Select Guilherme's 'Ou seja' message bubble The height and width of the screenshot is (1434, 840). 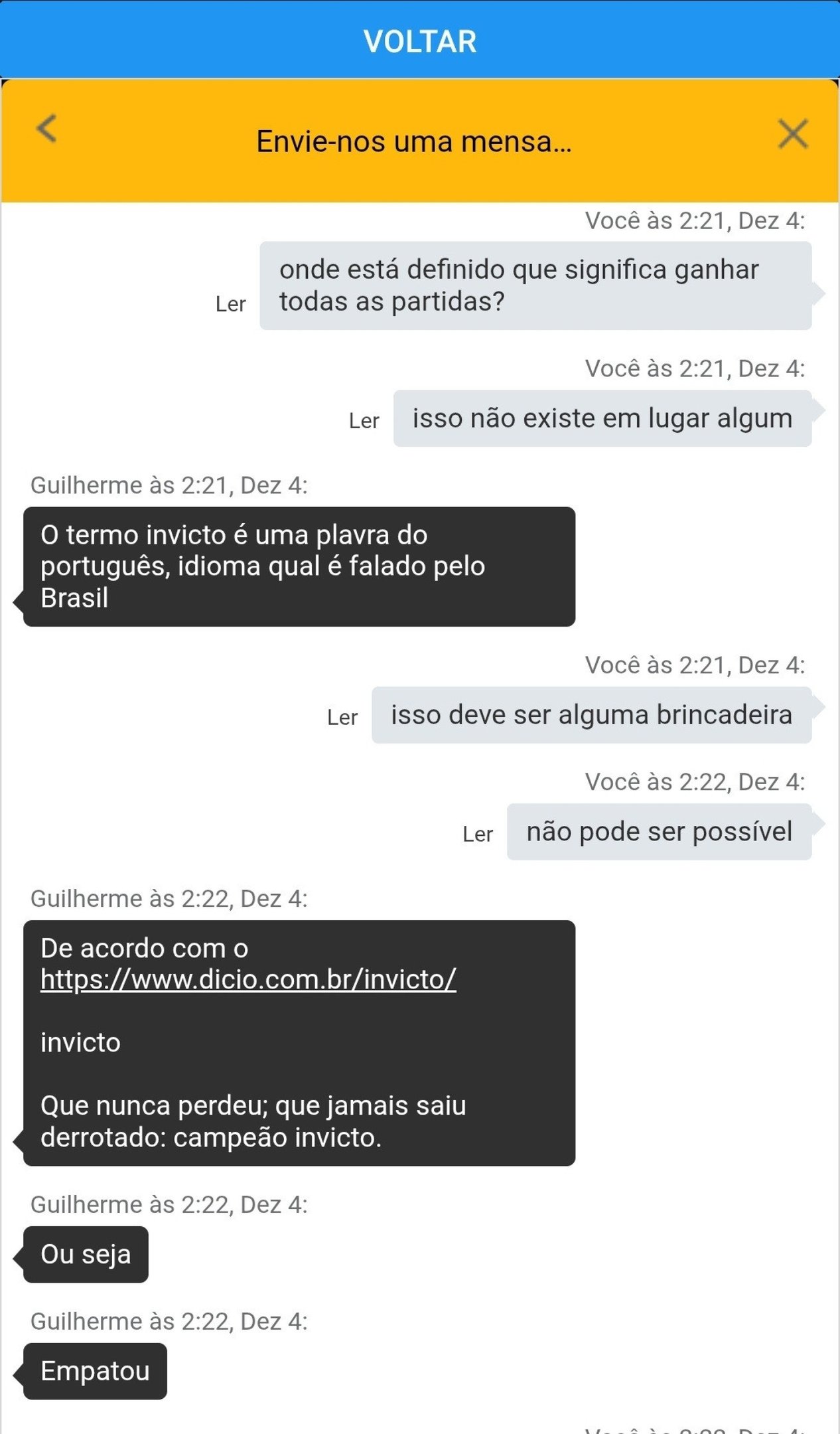coord(85,1254)
